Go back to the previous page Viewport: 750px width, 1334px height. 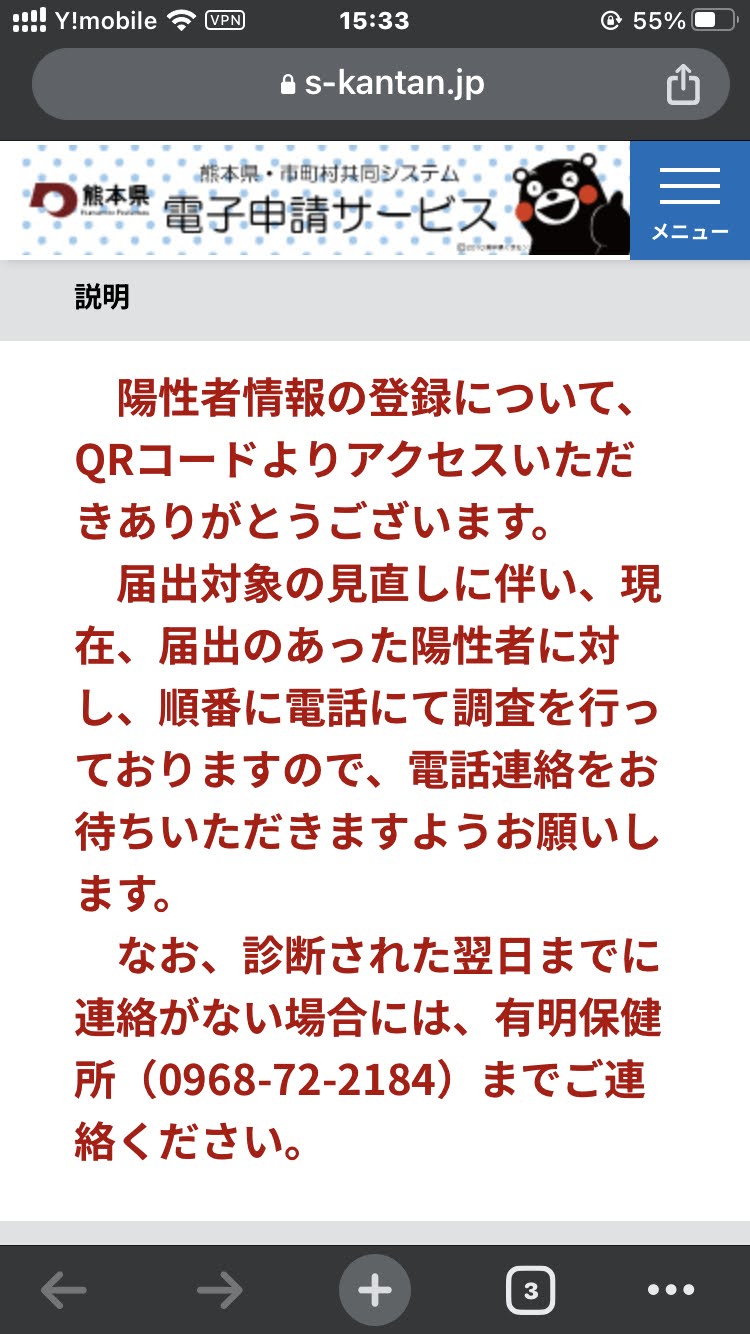click(x=63, y=1290)
